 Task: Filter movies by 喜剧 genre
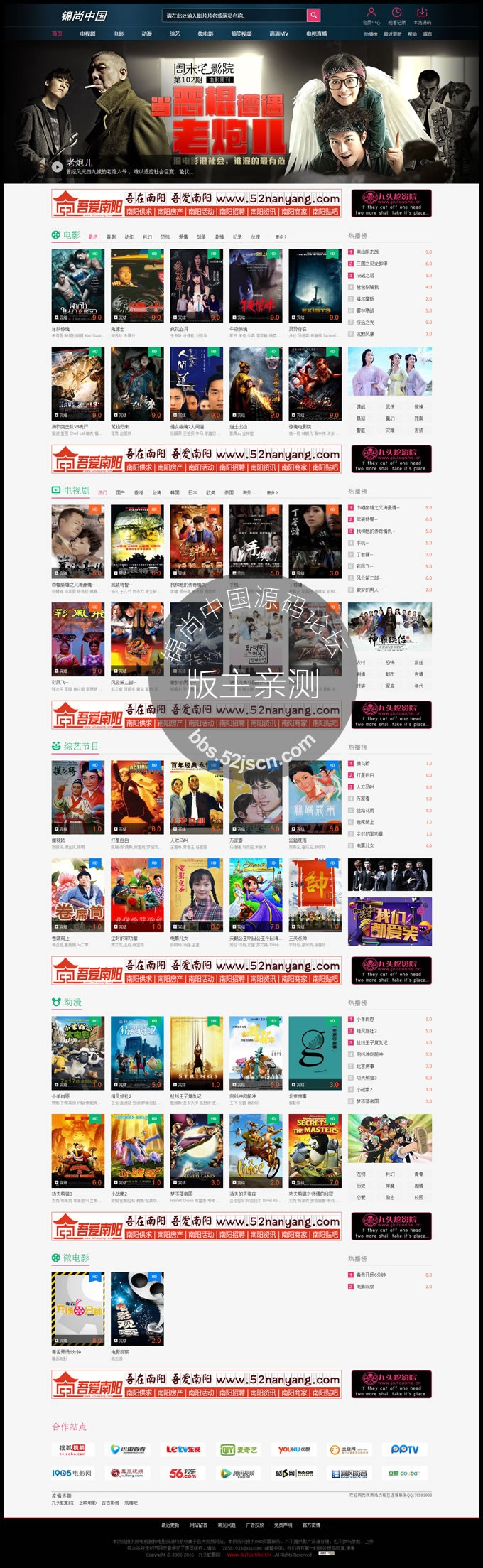(111, 237)
